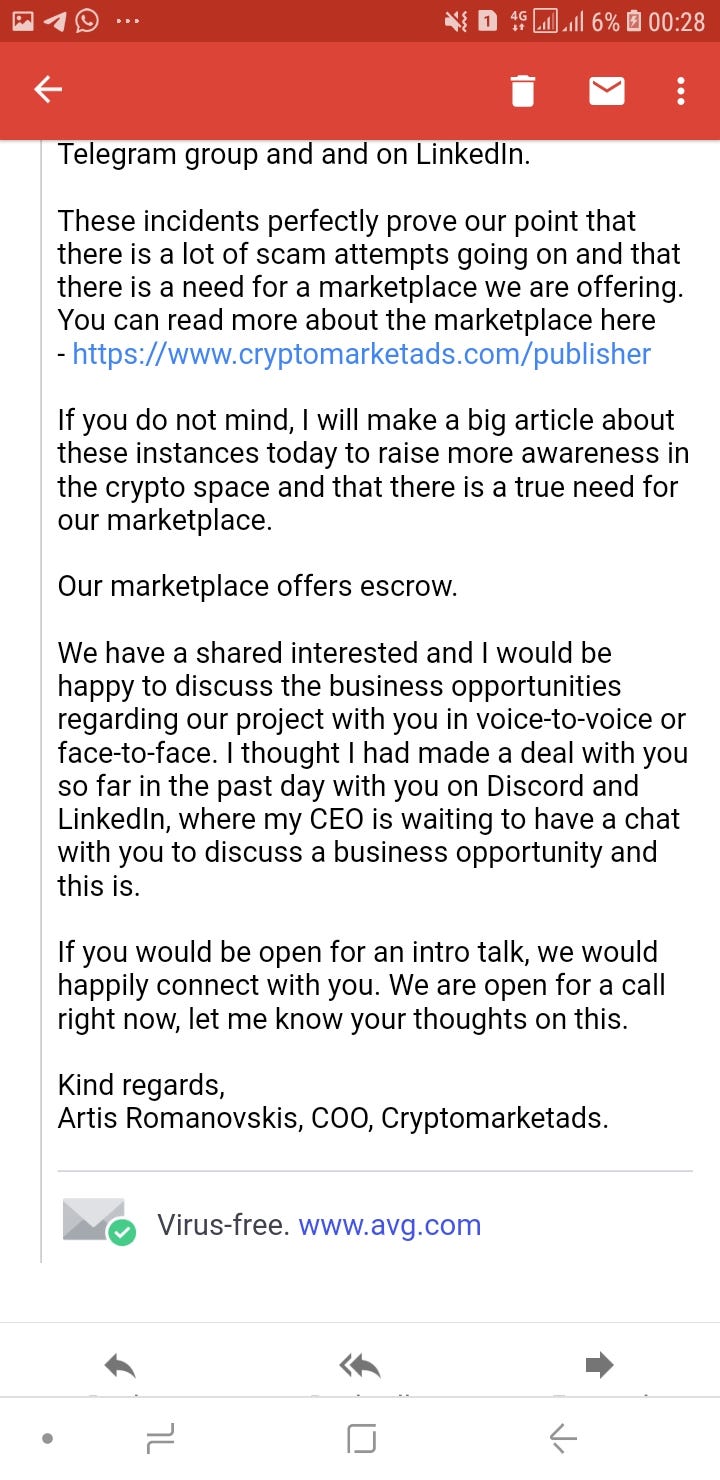
Task: Go back to the inbox
Action: [x=48, y=90]
